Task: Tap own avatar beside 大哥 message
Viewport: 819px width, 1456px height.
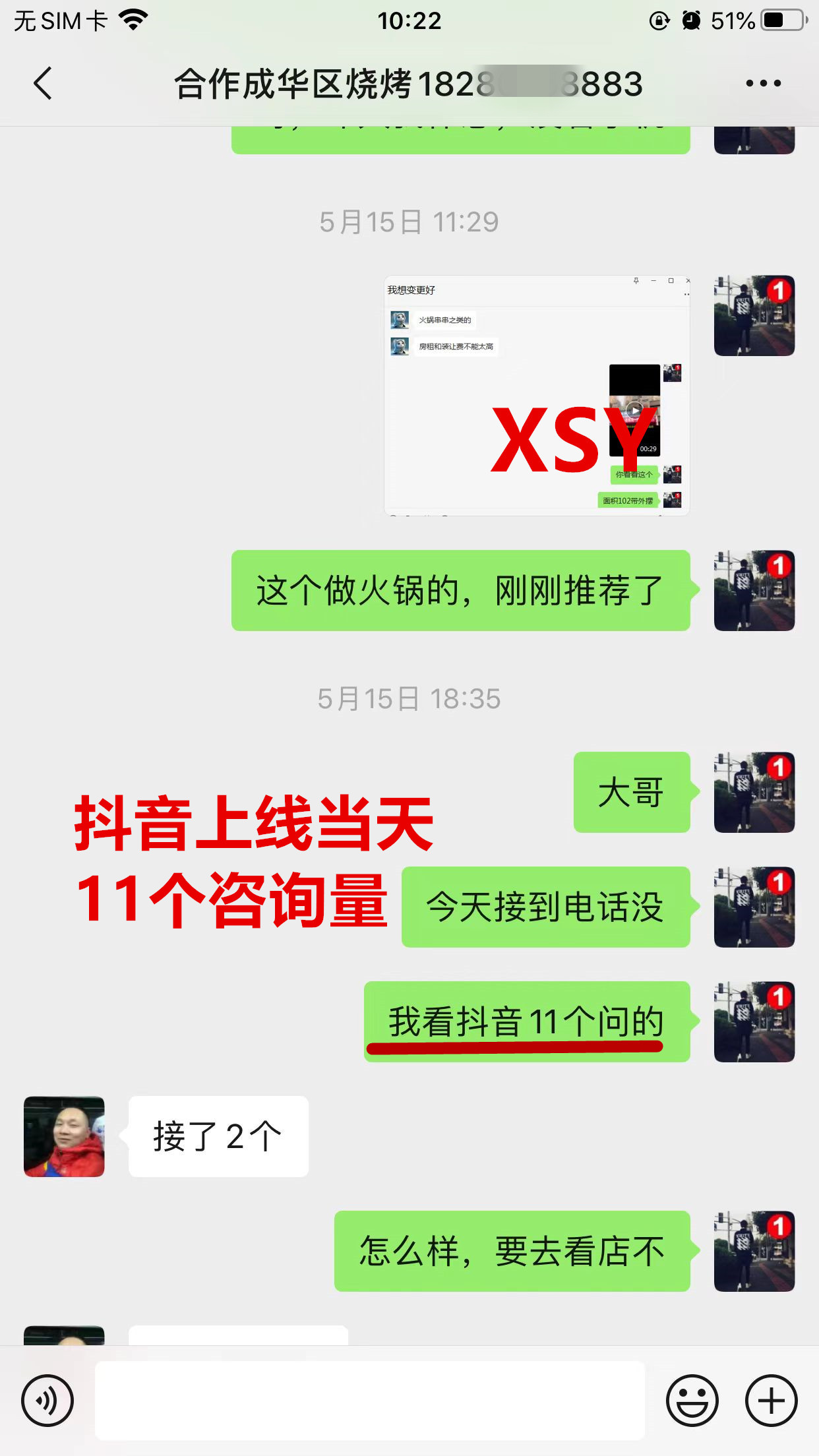Action: pos(754,792)
